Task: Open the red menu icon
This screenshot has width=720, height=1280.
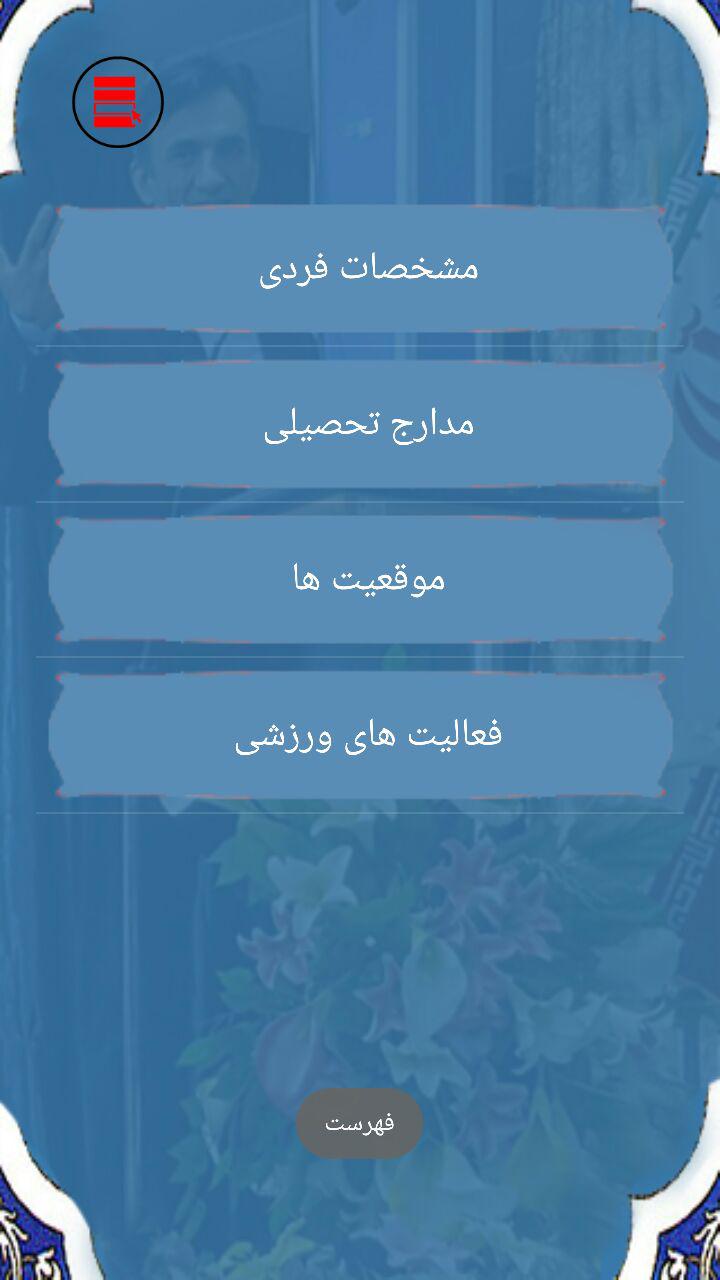Action: [117, 102]
